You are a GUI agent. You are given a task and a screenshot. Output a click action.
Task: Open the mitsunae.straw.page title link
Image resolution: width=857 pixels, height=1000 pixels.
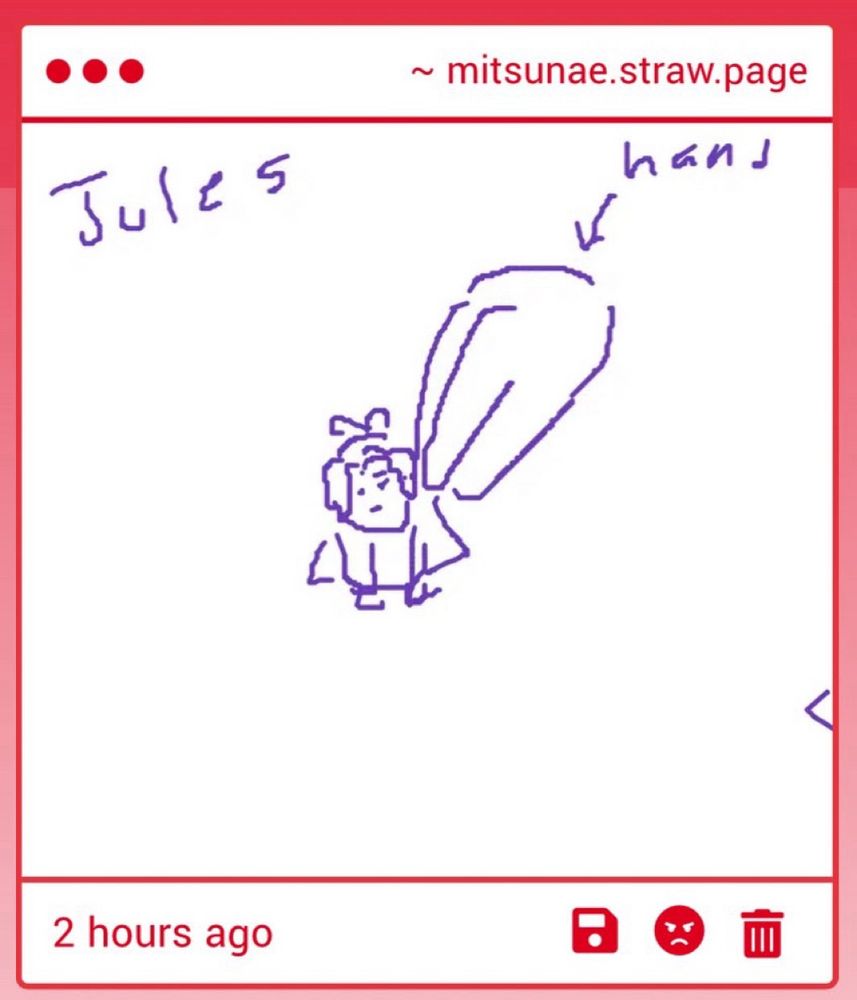(x=610, y=70)
